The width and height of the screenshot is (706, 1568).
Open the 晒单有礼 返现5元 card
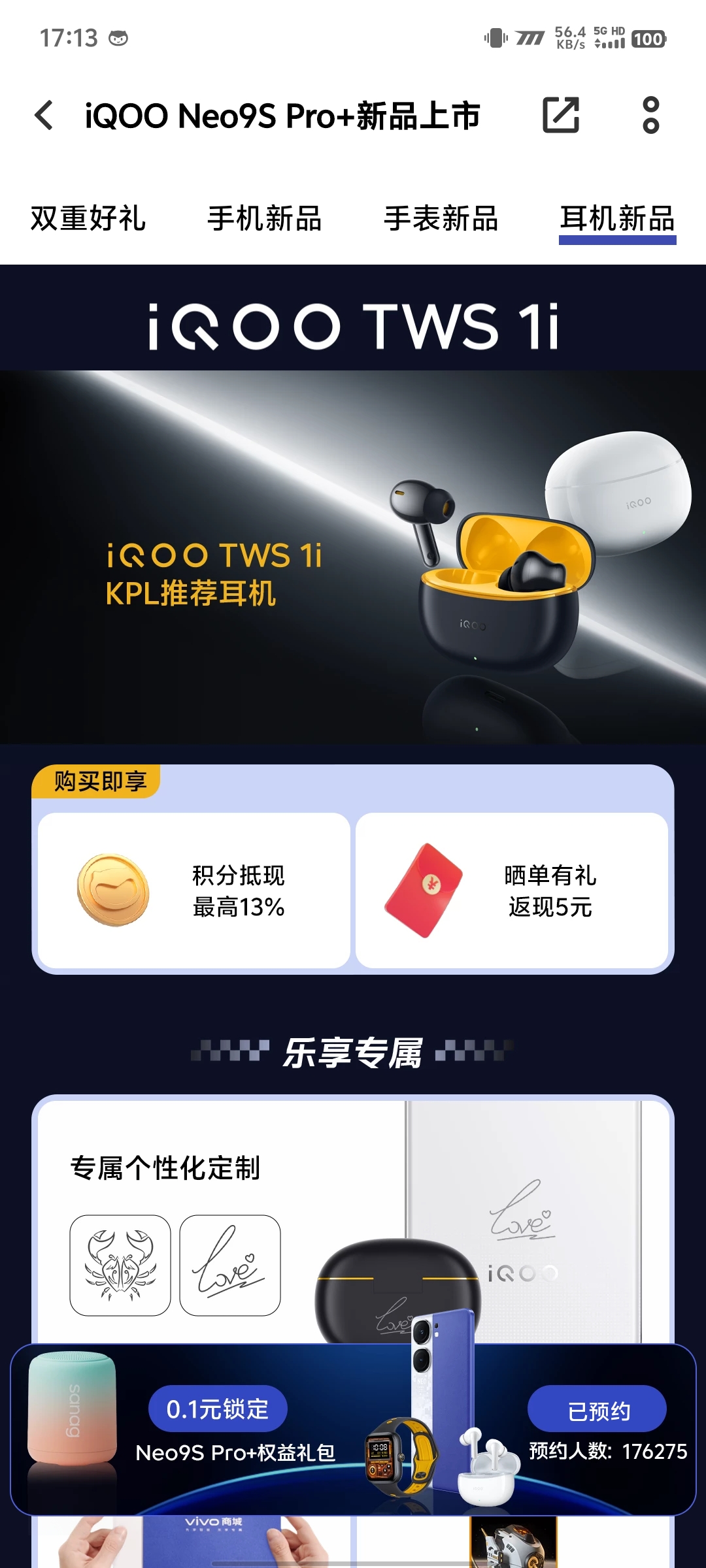[512, 890]
